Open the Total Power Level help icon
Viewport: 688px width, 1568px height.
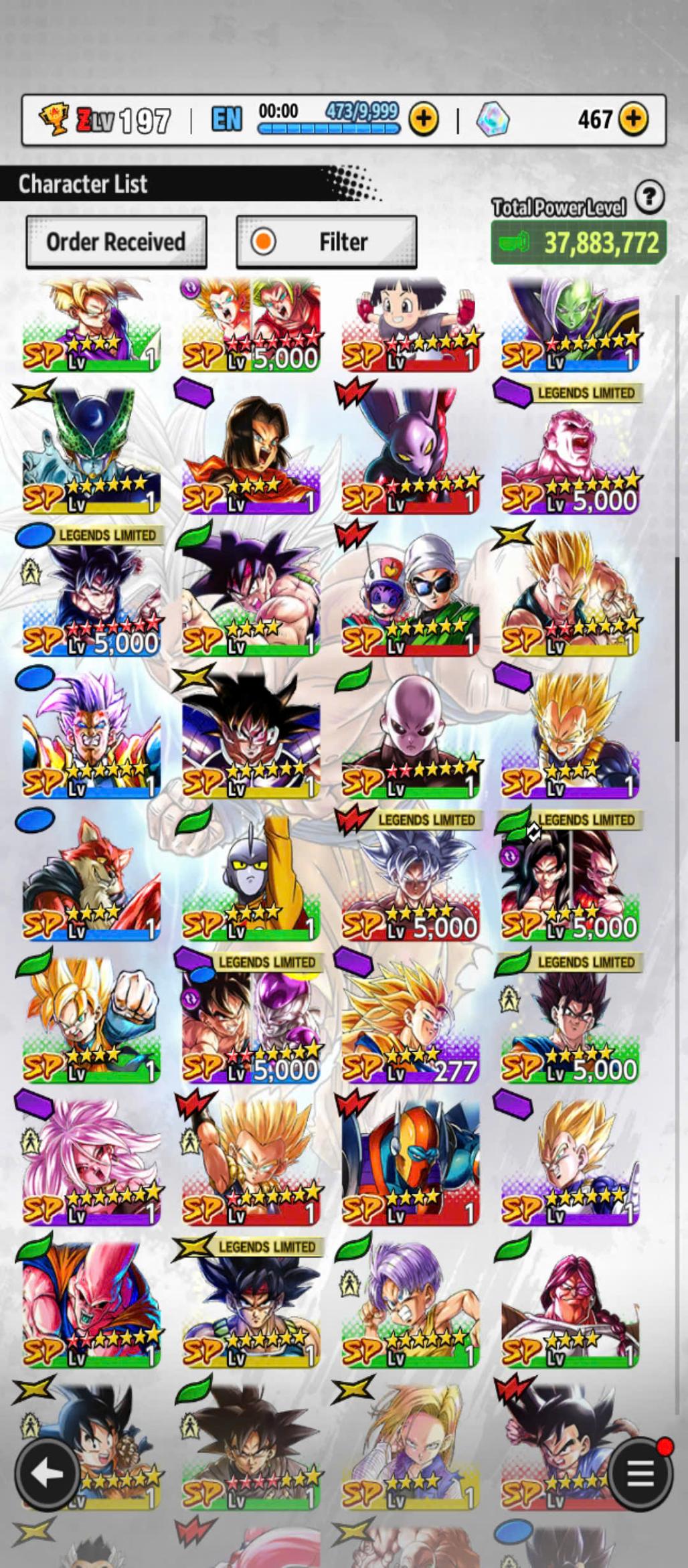coord(649,198)
